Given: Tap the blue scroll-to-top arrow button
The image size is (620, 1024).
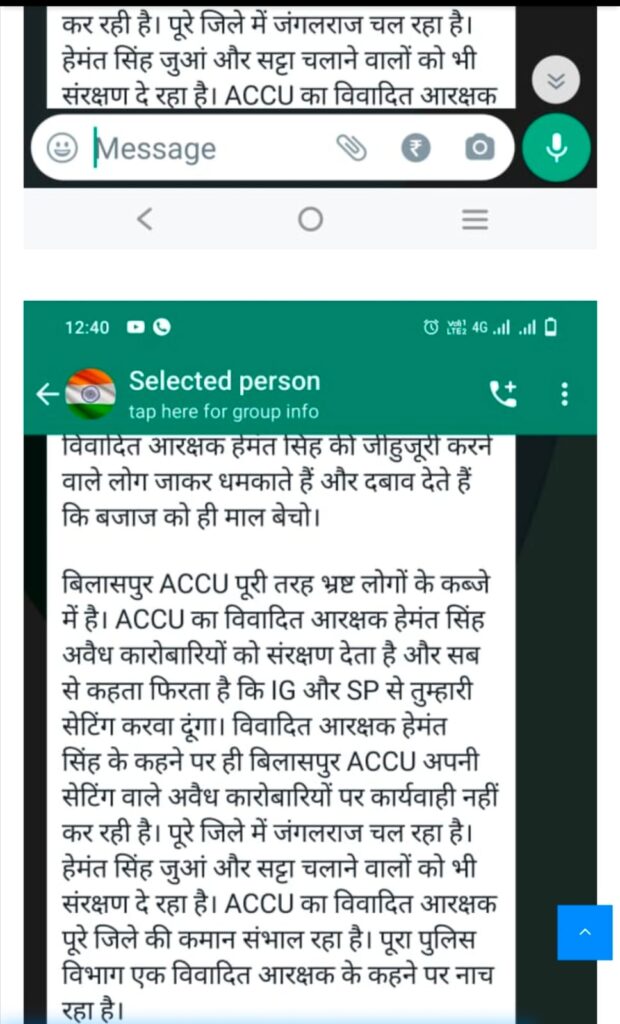Looking at the screenshot, I should (585, 932).
